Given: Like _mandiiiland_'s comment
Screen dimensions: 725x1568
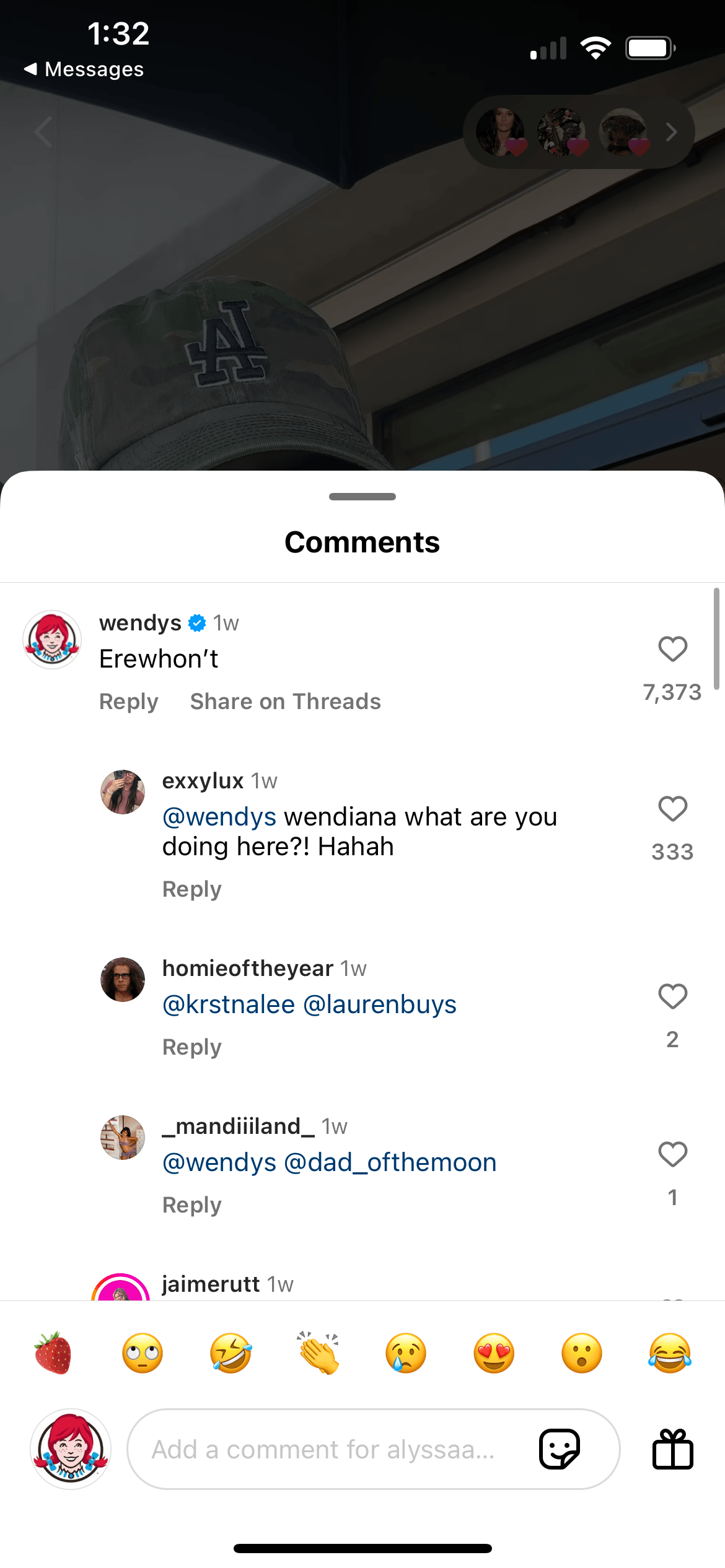Looking at the screenshot, I should [672, 1154].
